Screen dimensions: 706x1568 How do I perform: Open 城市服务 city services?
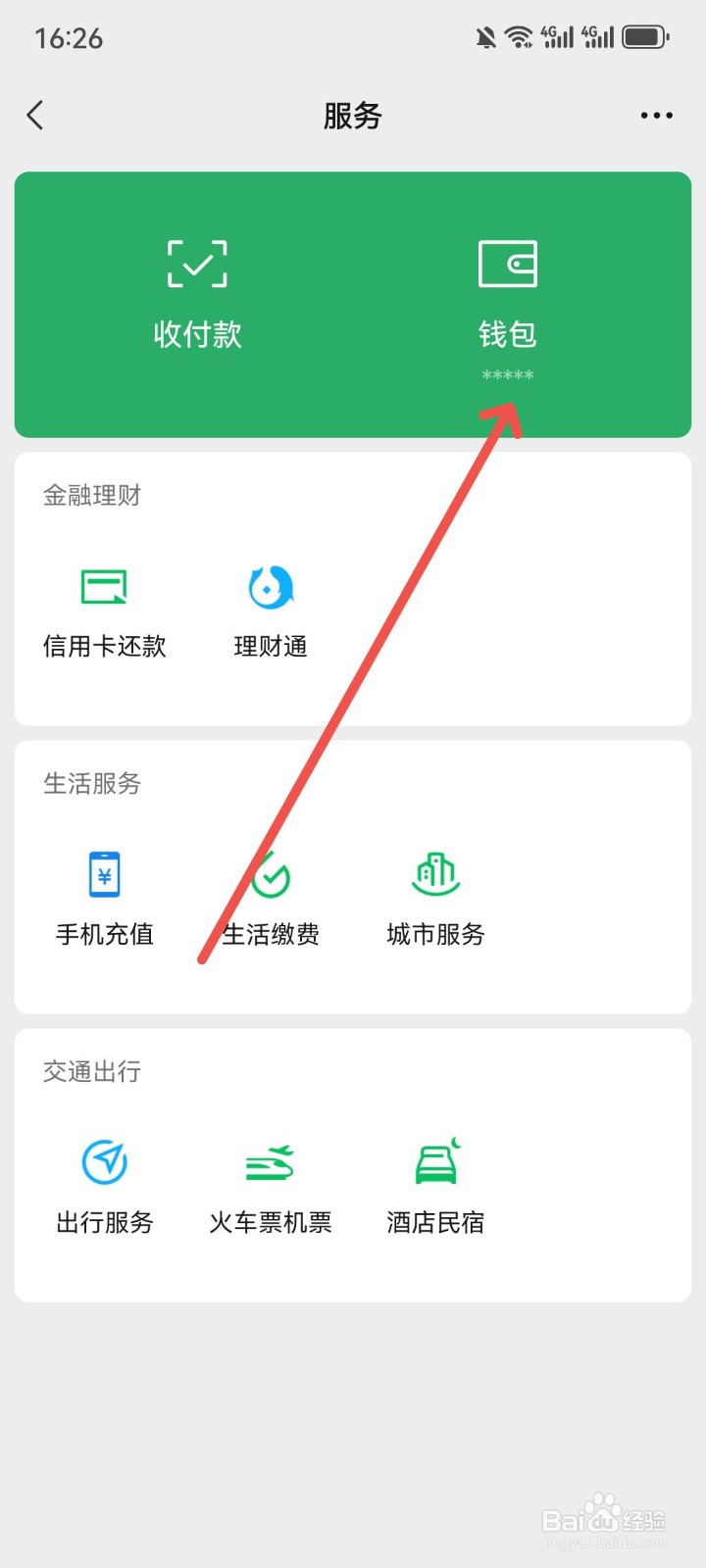(x=434, y=895)
